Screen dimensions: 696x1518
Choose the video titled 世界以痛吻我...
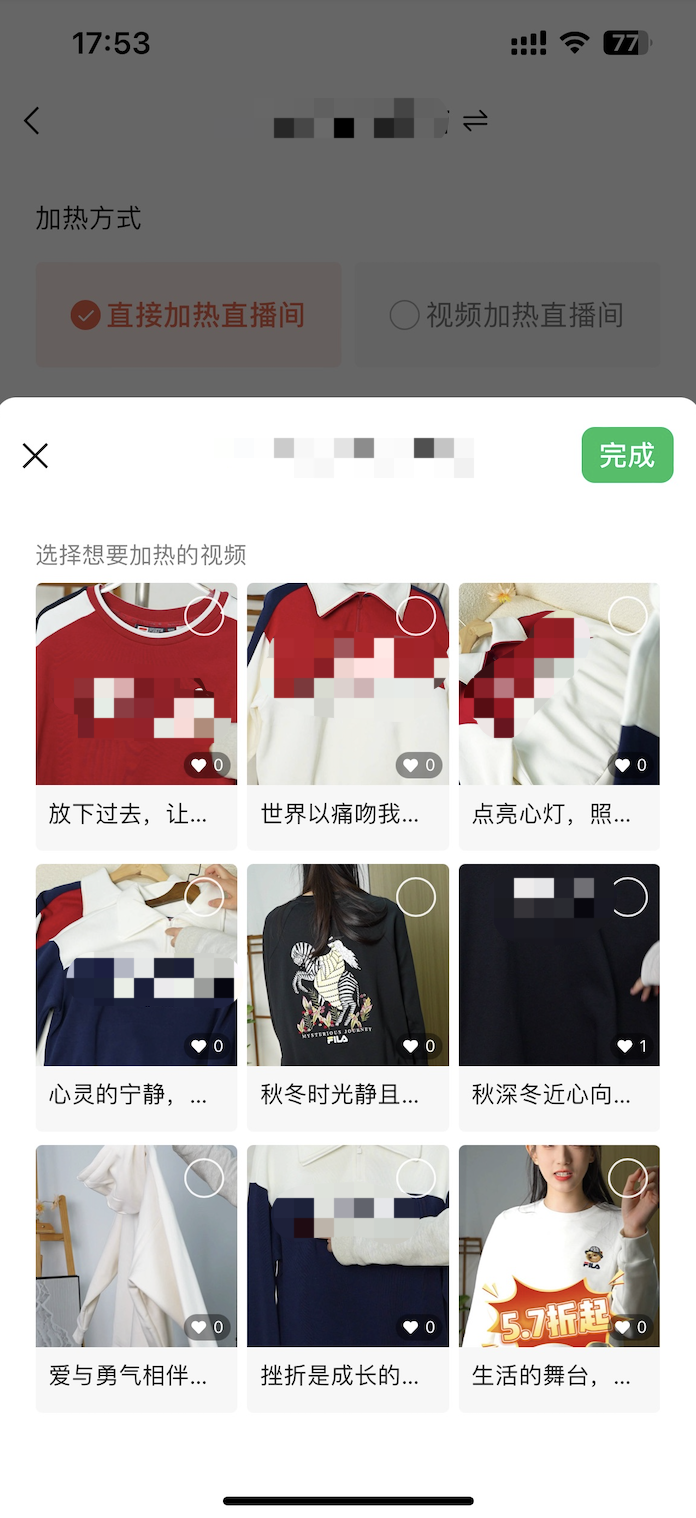coord(416,616)
